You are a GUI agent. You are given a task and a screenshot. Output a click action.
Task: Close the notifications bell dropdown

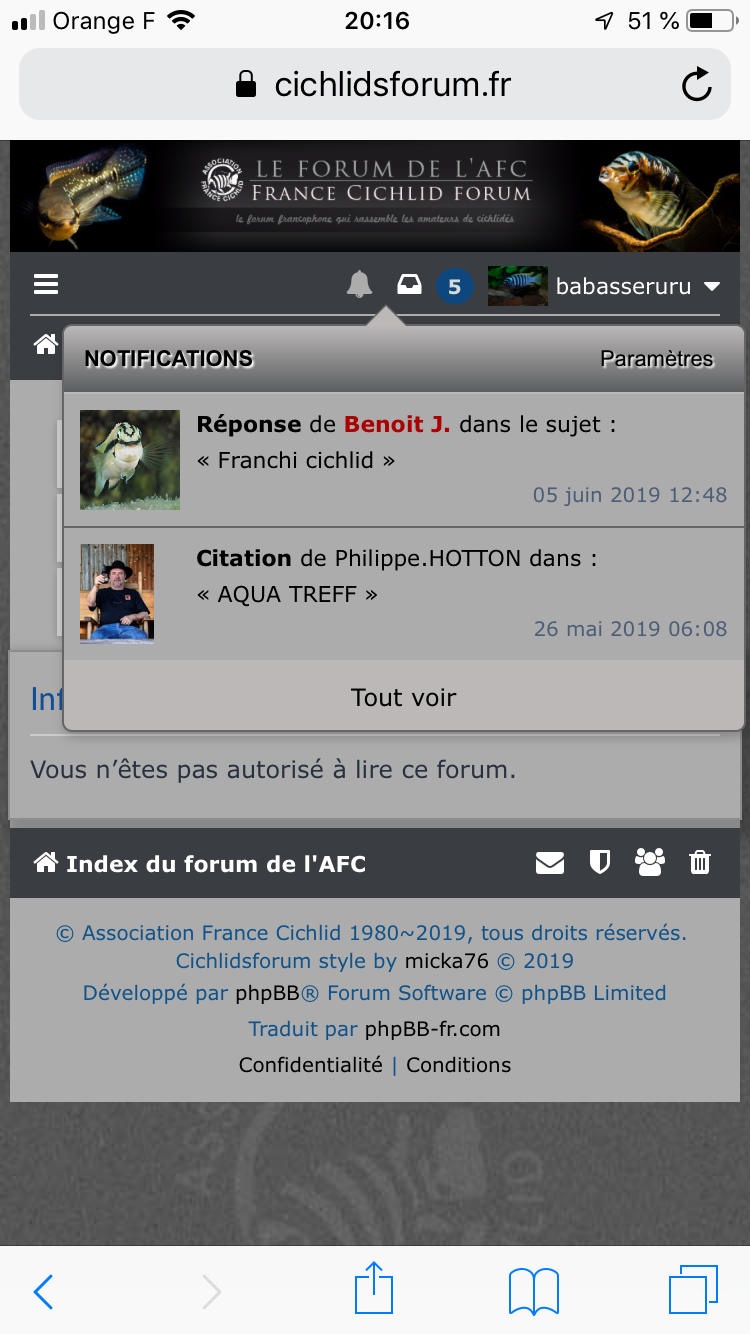(359, 285)
